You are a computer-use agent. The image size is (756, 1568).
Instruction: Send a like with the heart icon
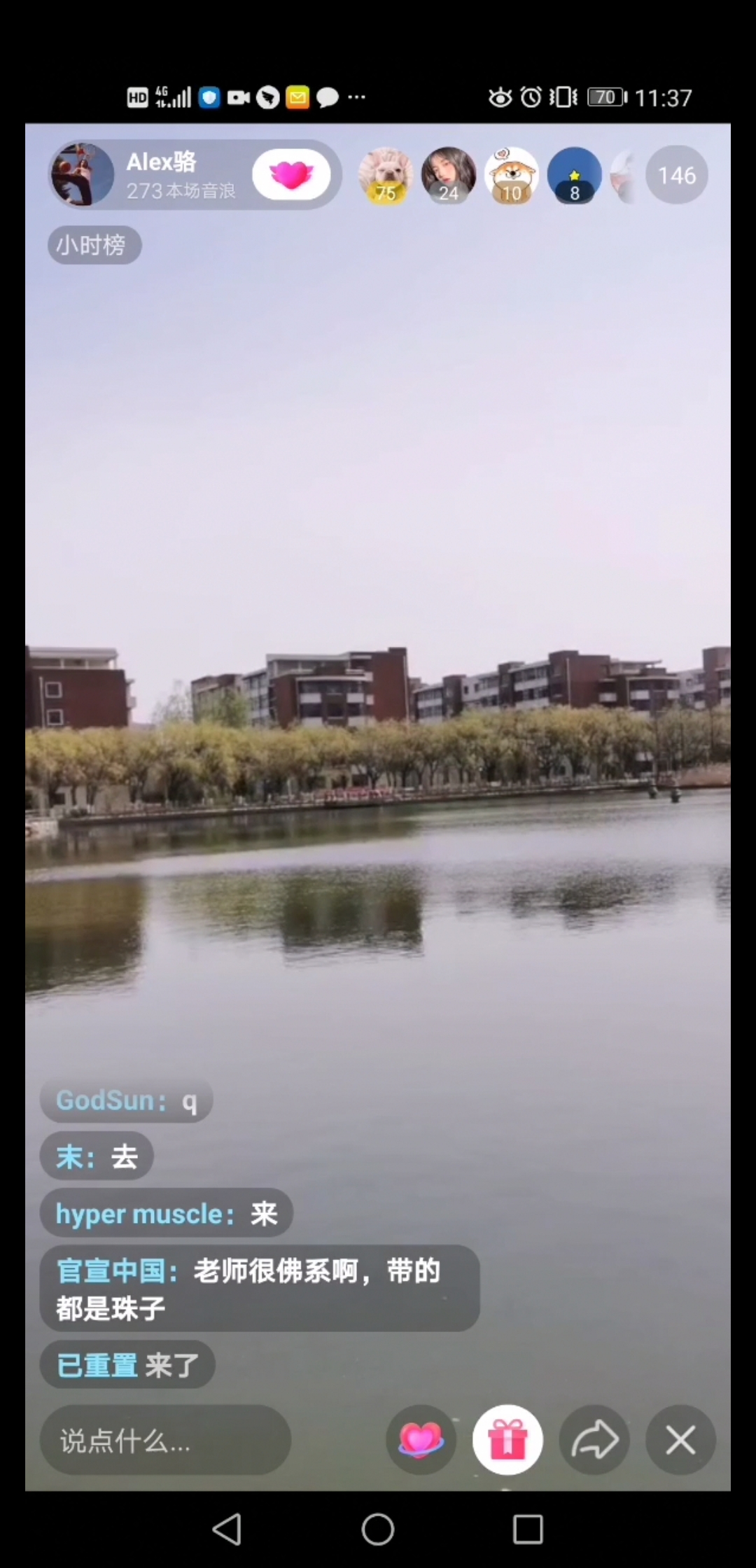pyautogui.click(x=421, y=1441)
